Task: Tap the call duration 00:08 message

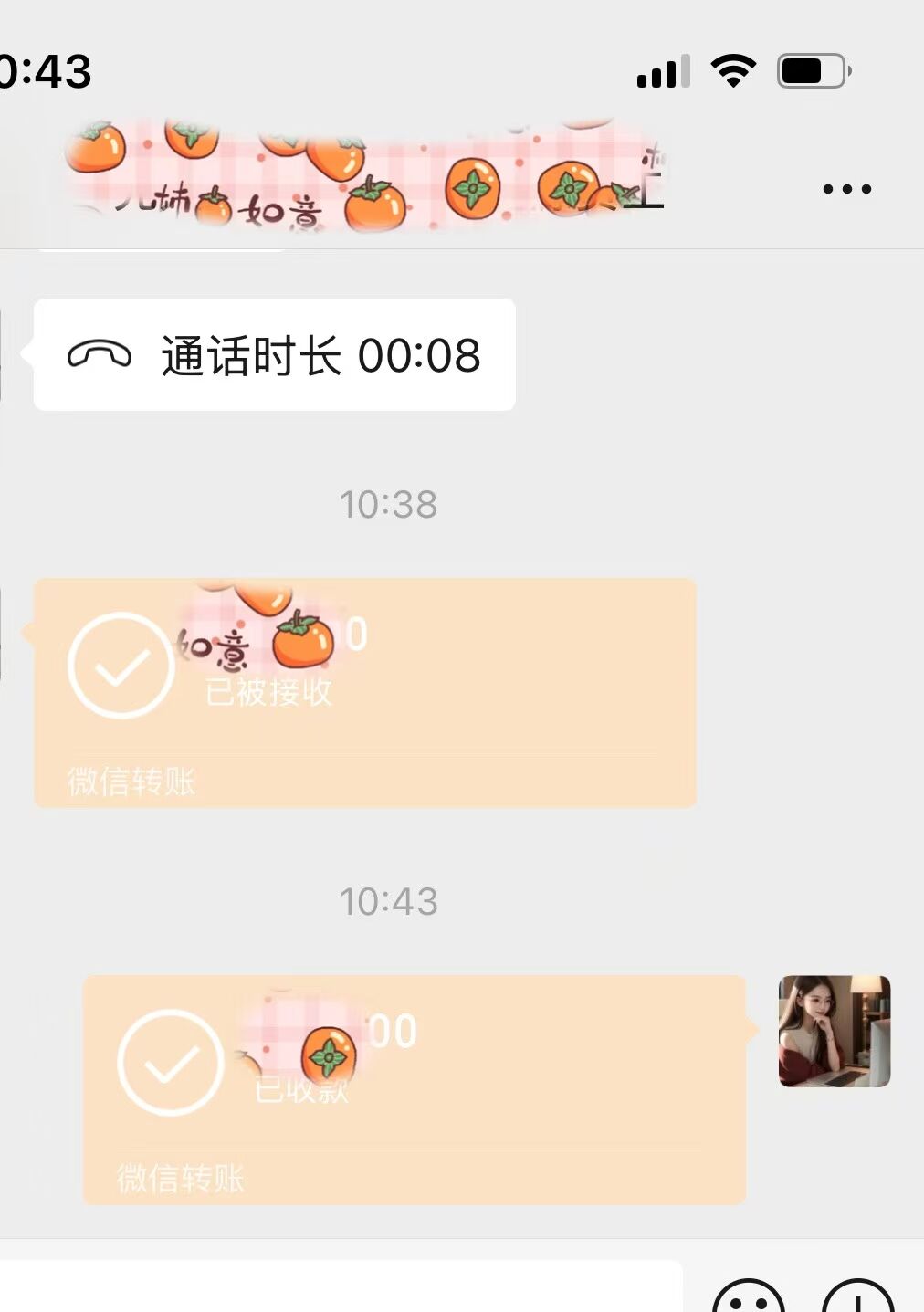Action: pyautogui.click(x=275, y=354)
